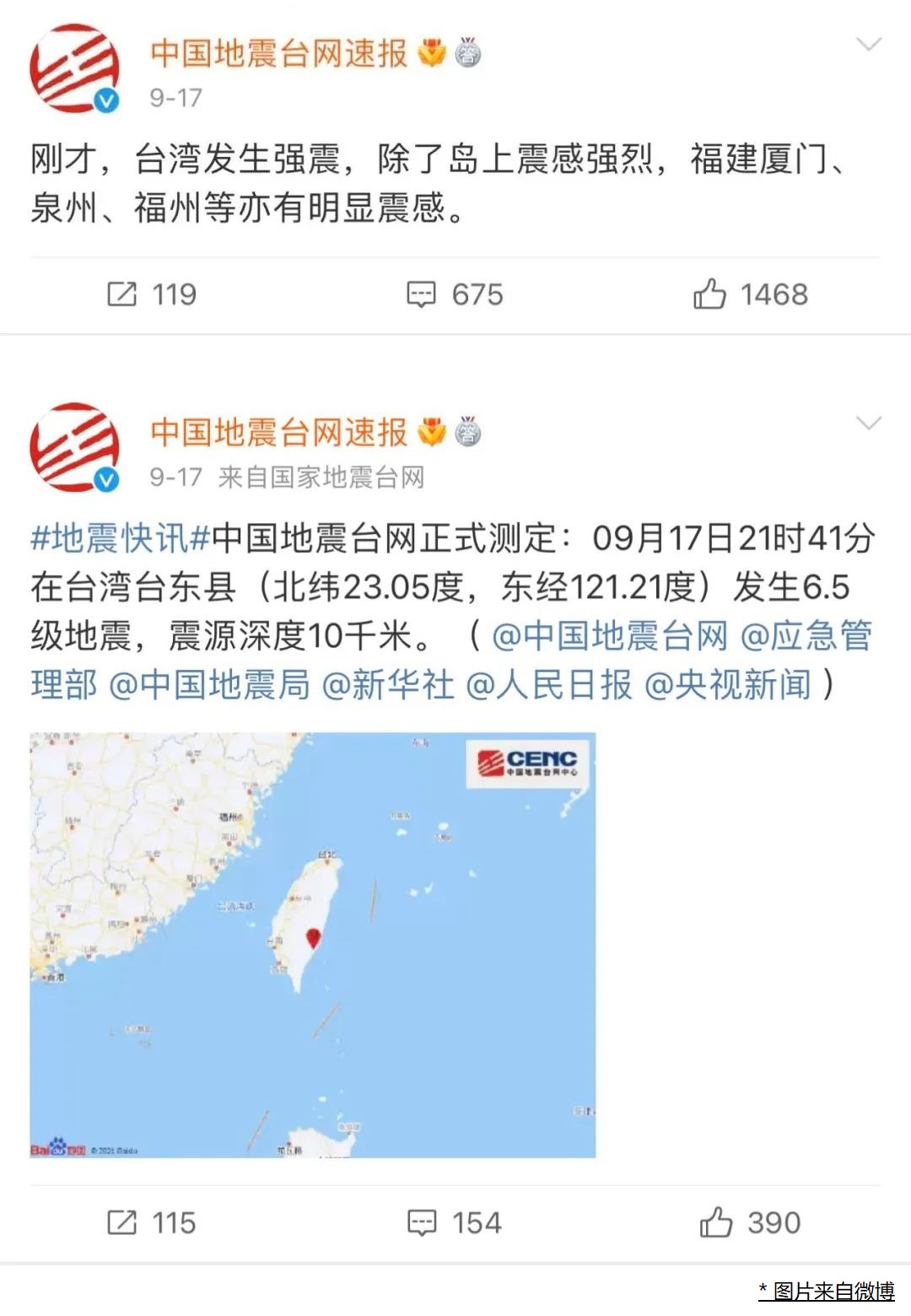
Task: Visit the @应急管理部 profile link
Action: click(806, 636)
